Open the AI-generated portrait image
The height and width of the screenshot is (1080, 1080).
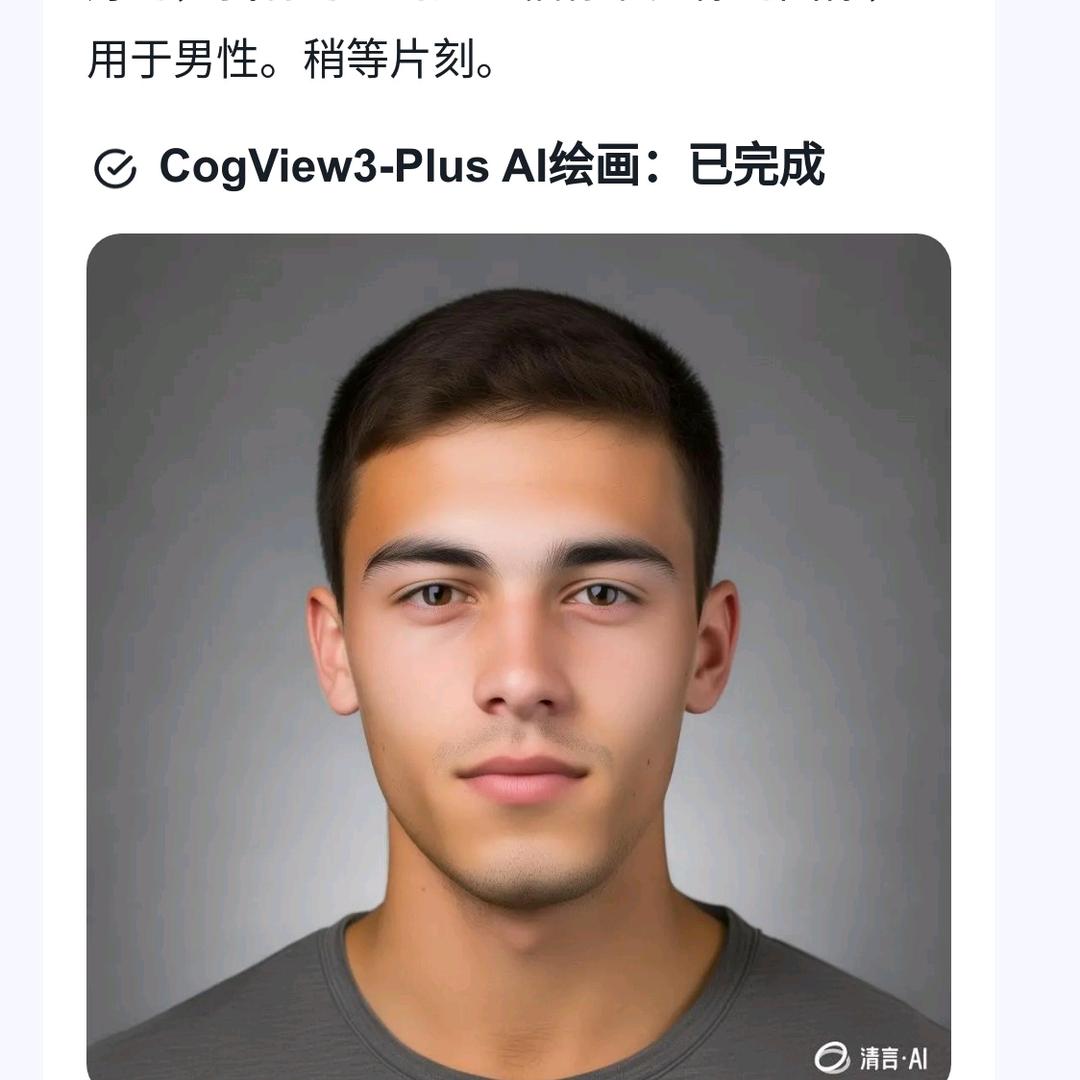pos(518,650)
